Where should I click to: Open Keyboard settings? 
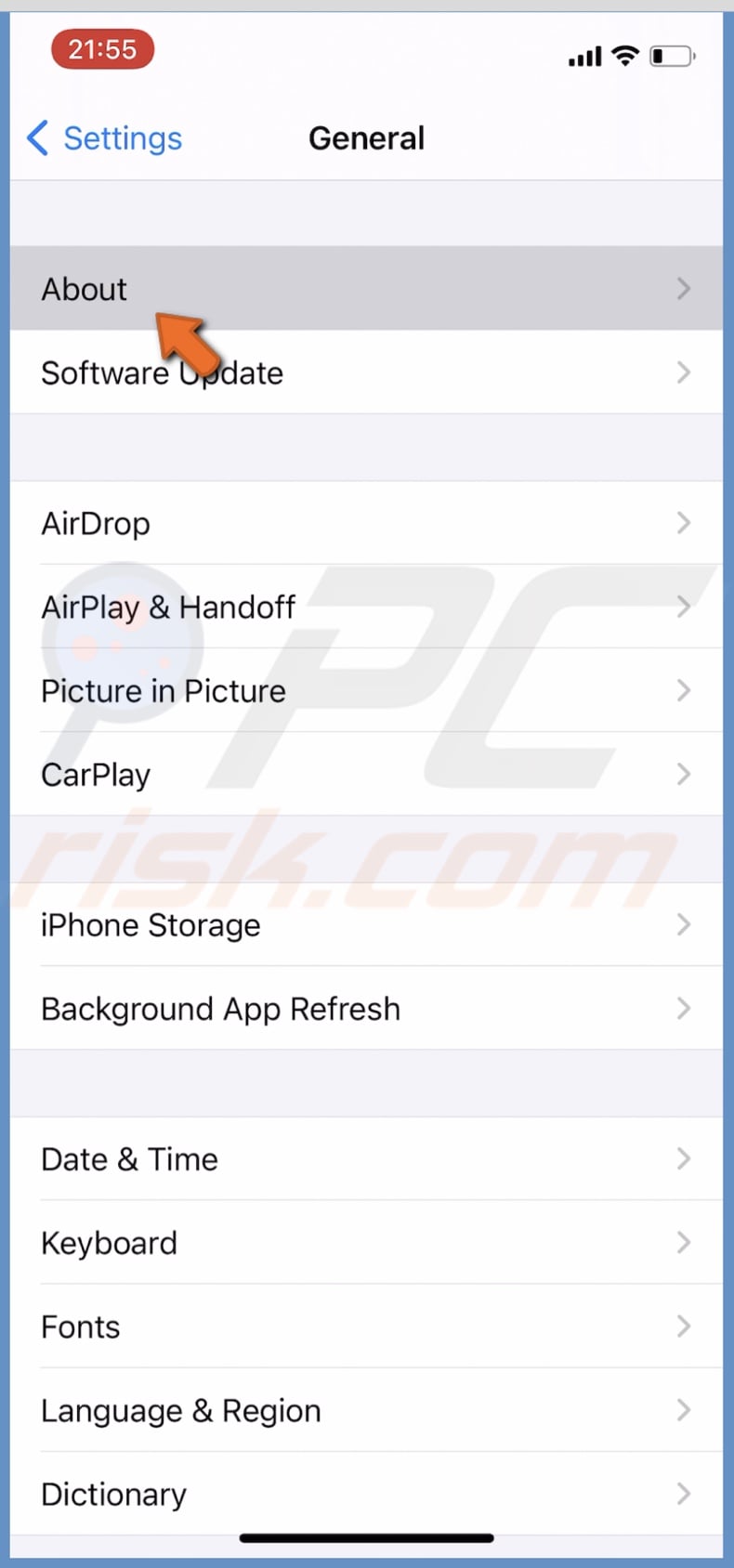point(365,1242)
